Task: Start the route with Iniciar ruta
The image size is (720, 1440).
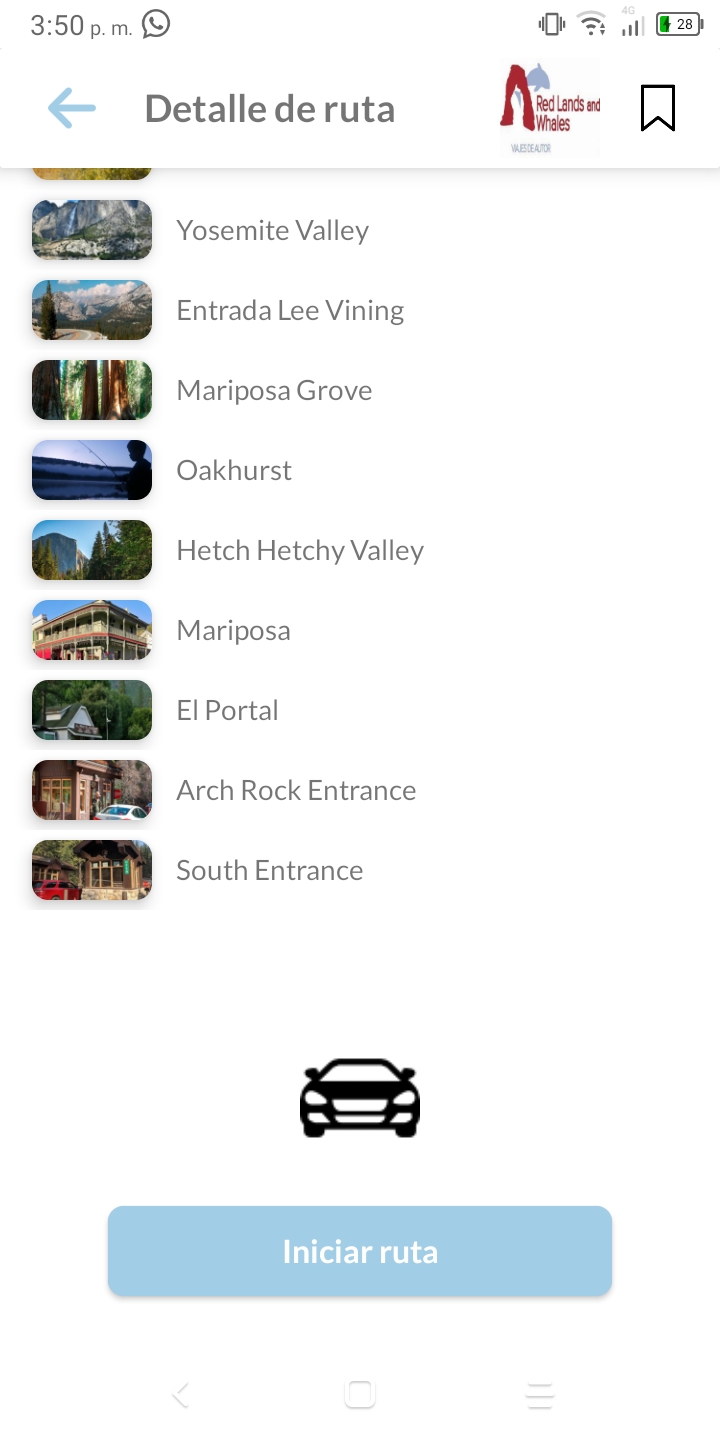Action: pos(360,1251)
